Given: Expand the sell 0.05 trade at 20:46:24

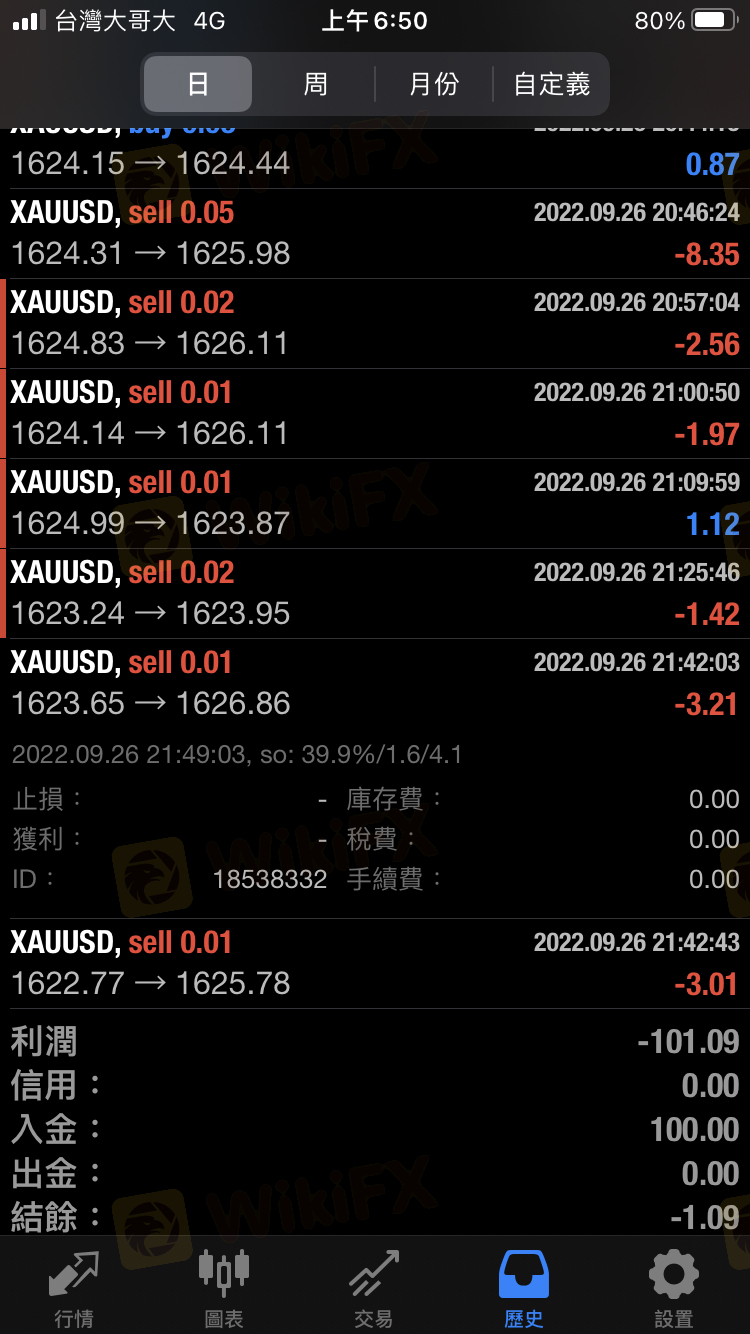Looking at the screenshot, I should tap(375, 234).
